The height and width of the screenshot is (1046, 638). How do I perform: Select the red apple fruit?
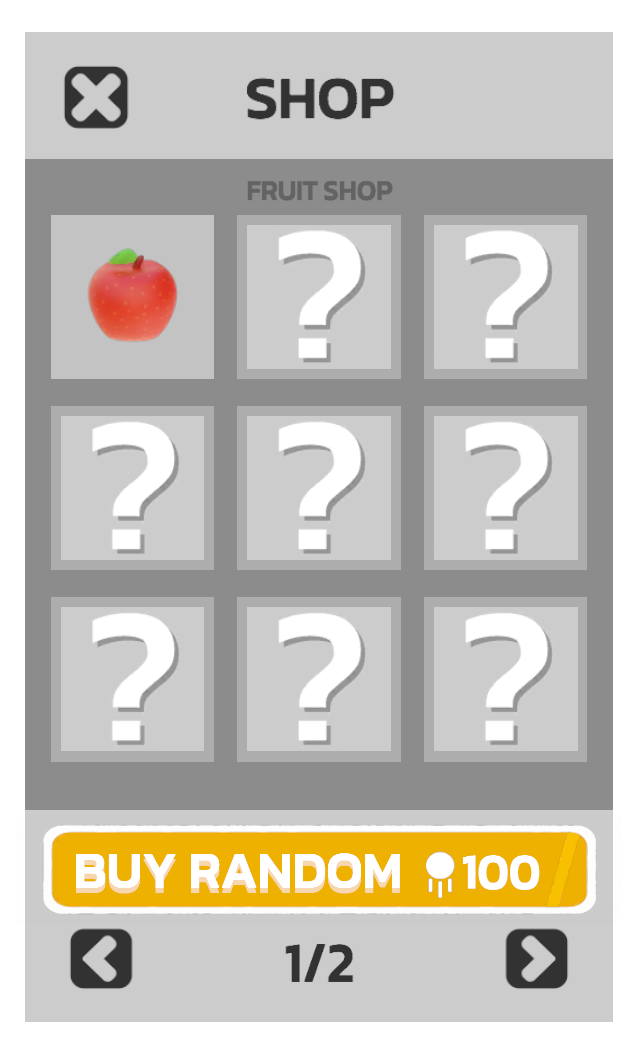(x=132, y=297)
